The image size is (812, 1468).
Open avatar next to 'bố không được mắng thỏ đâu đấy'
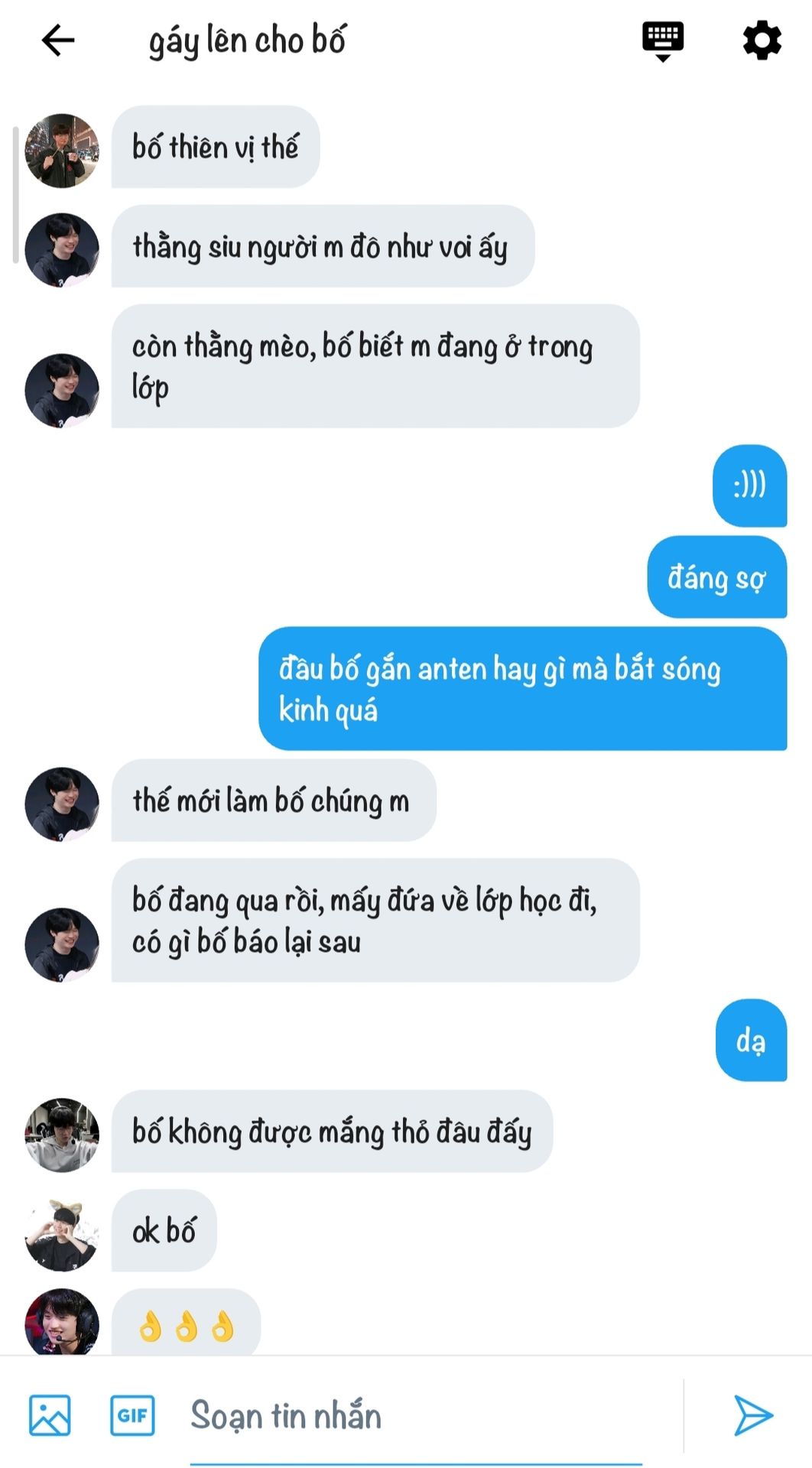click(x=62, y=1135)
